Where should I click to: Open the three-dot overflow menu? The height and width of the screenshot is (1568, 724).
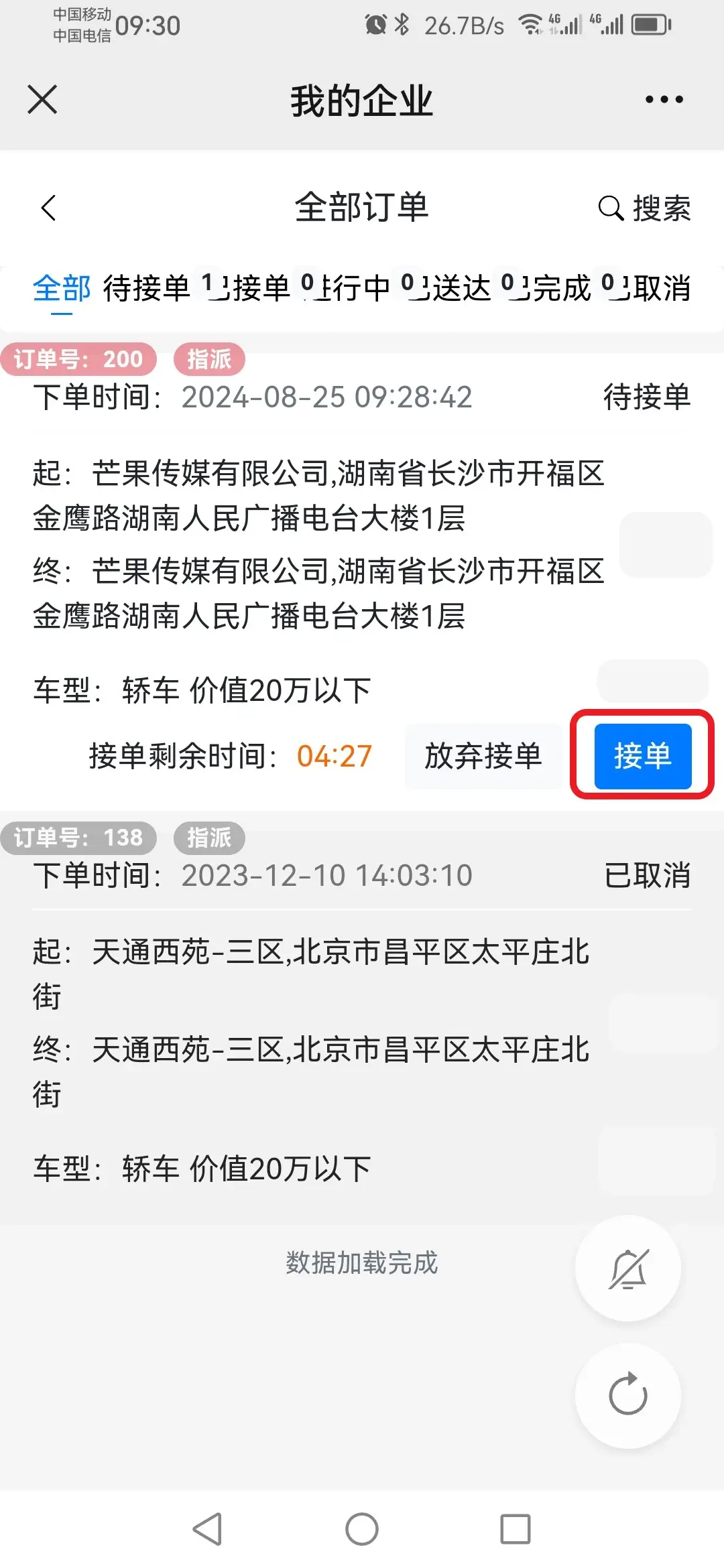pos(664,100)
